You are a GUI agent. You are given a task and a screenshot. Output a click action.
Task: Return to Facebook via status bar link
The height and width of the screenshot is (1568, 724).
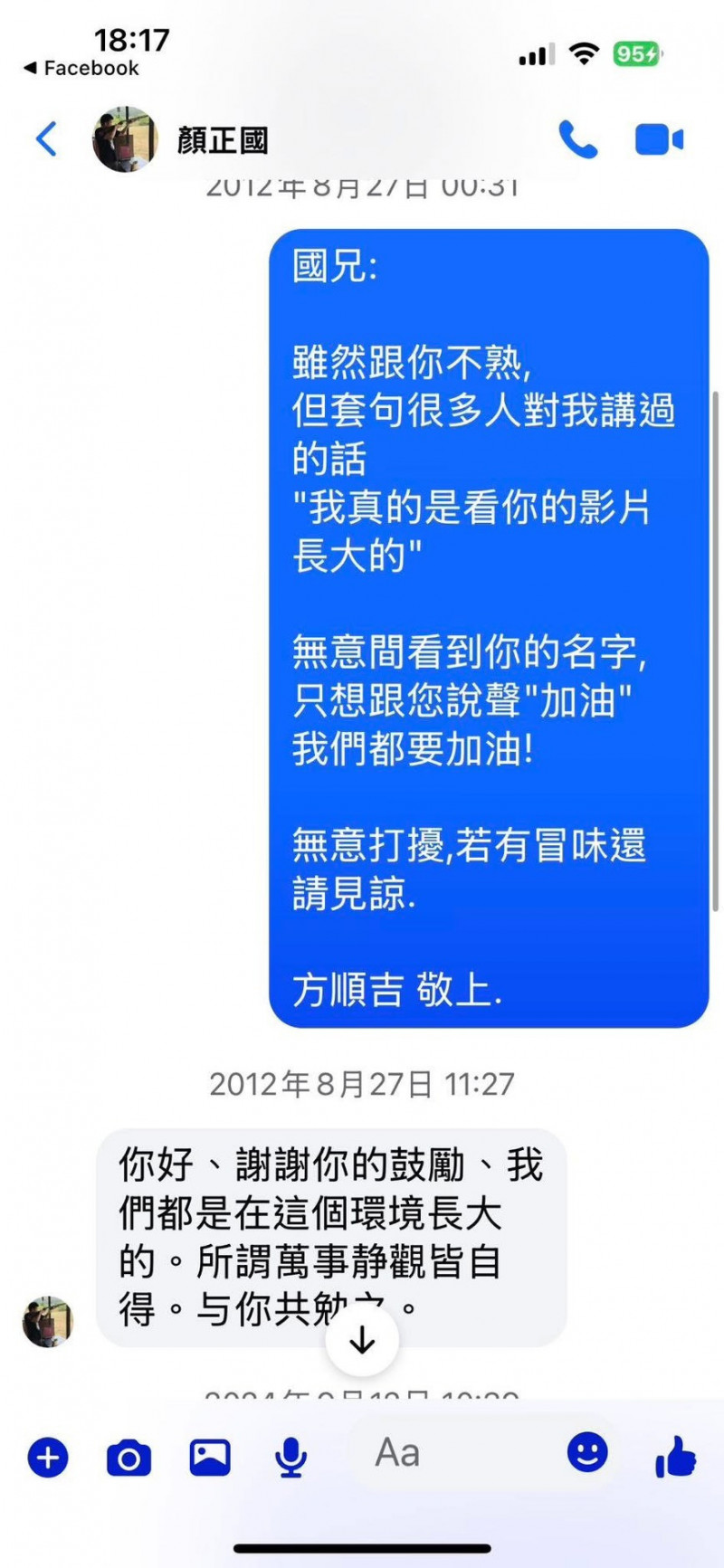[x=80, y=67]
